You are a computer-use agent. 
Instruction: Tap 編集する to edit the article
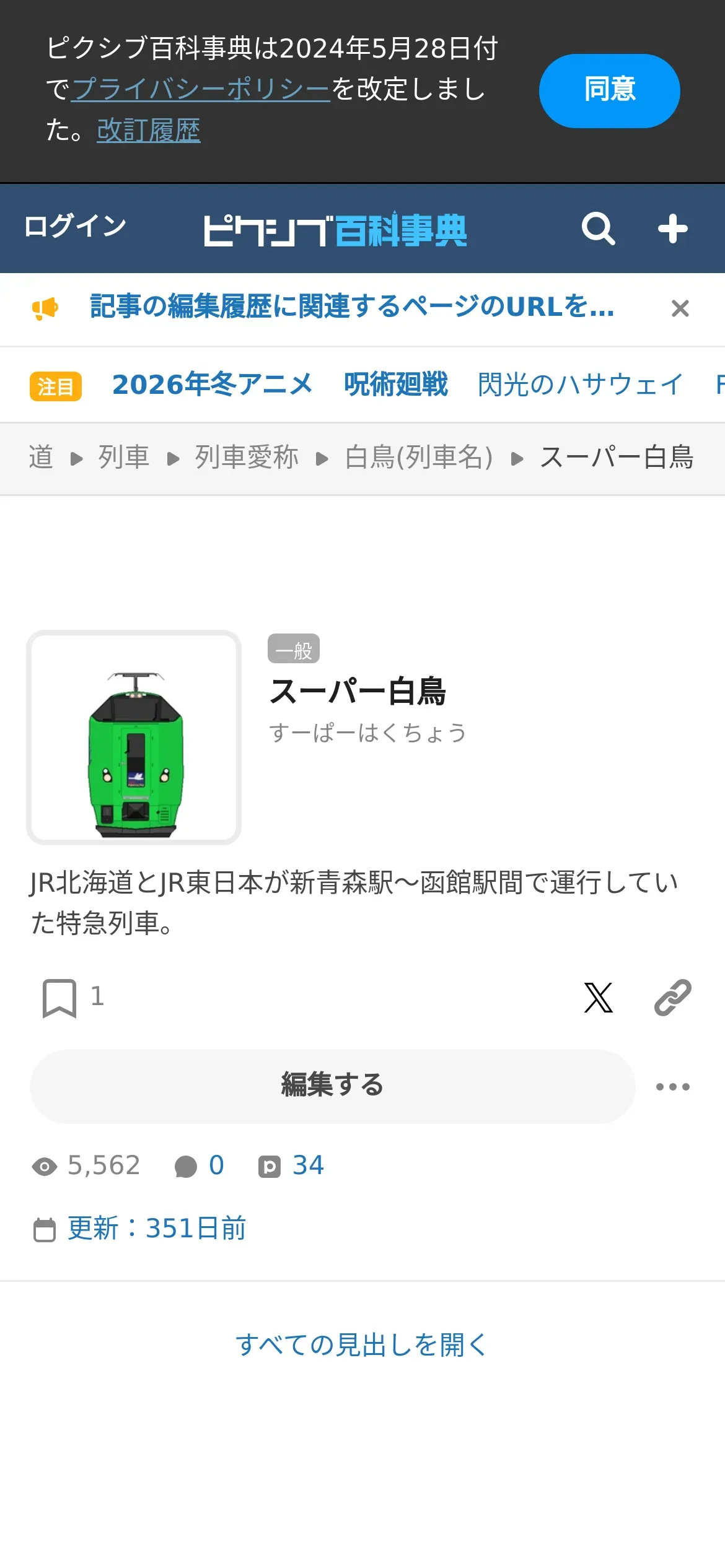click(x=332, y=1086)
